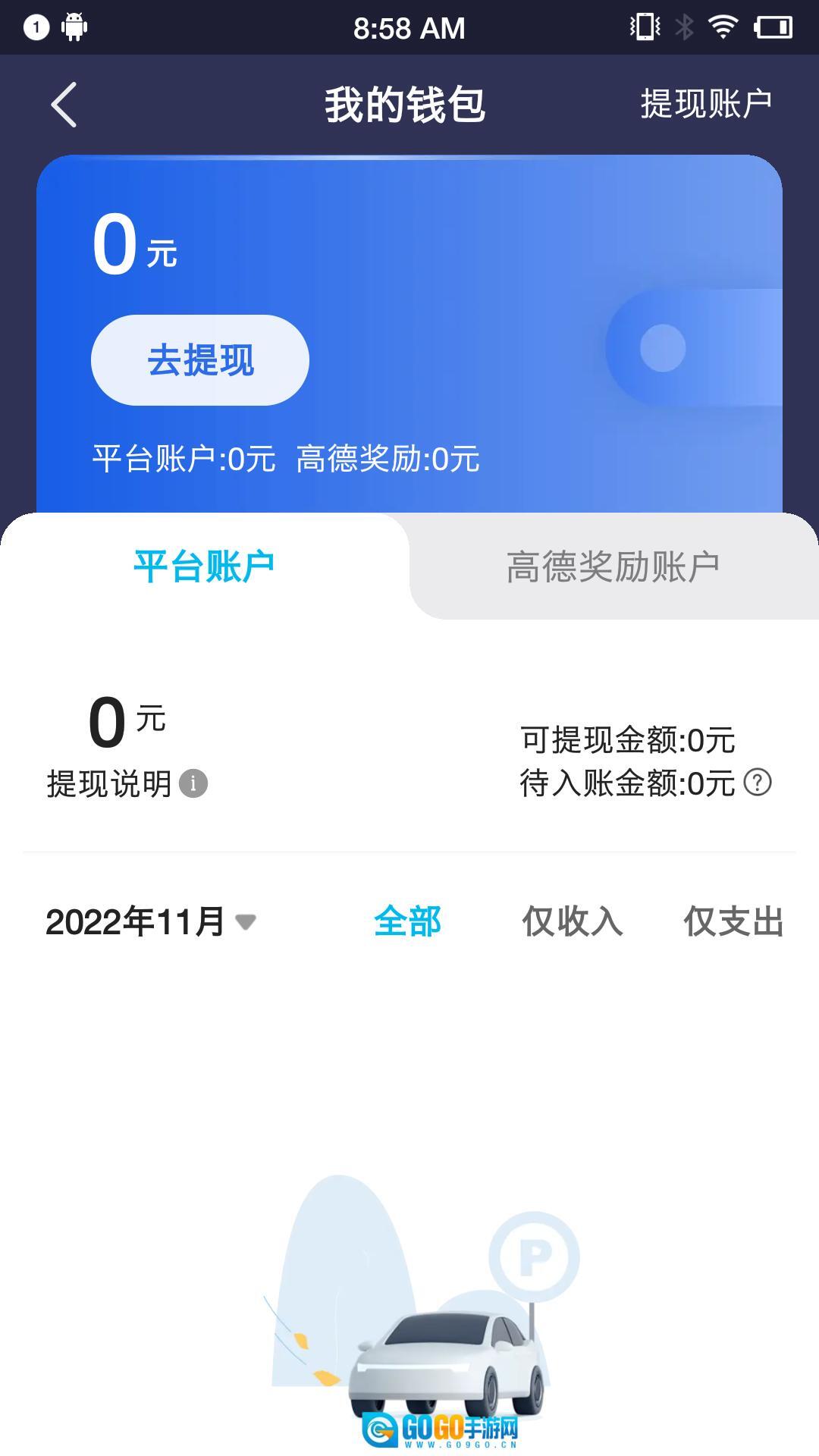
Task: Filter by 仅收入
Action: point(573,922)
